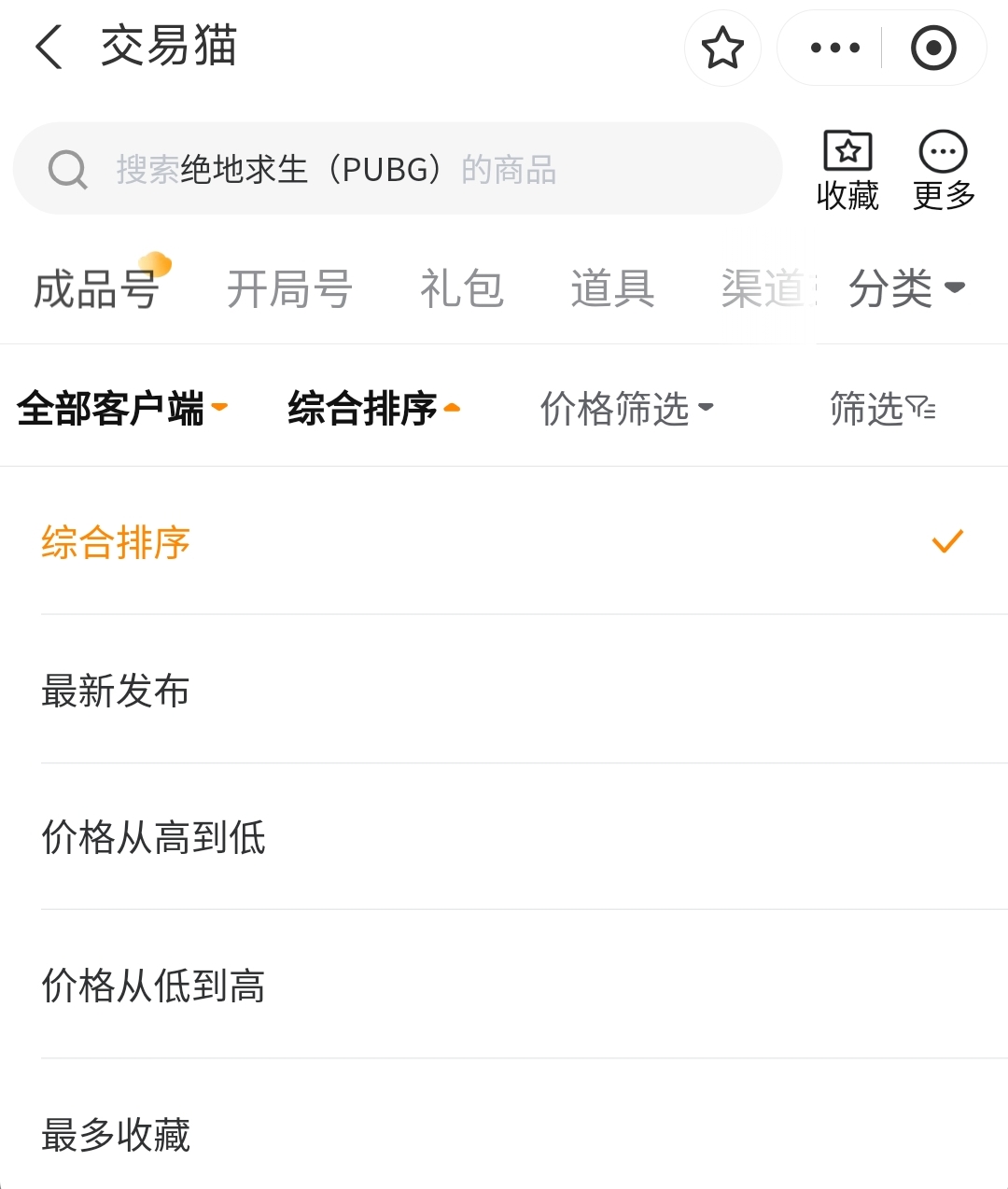The image size is (1008, 1189).
Task: Open 收藏 favorites folder
Action: (x=847, y=171)
